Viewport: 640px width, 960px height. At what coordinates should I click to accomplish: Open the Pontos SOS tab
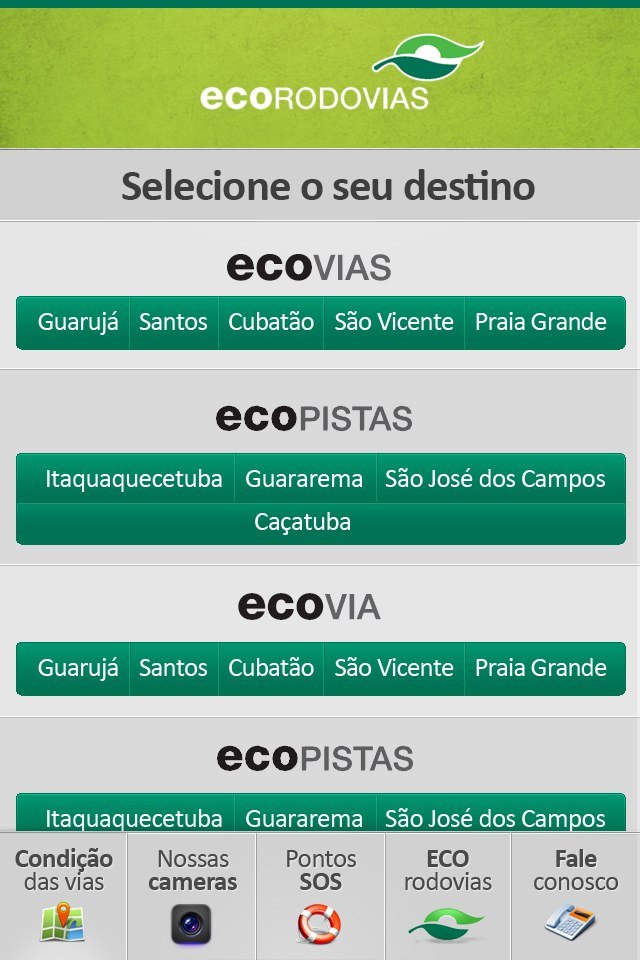pos(320,896)
